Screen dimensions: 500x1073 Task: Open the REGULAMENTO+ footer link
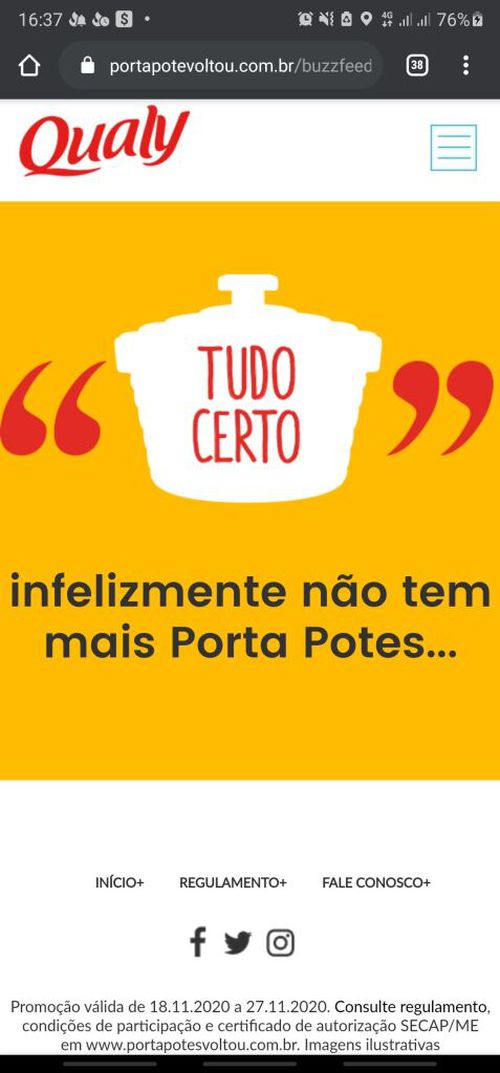tap(233, 883)
